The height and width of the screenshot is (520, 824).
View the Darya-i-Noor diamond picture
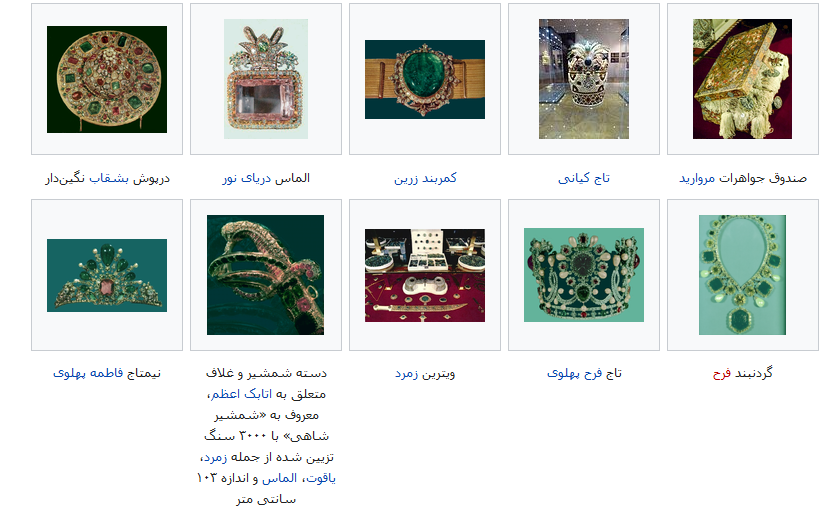(266, 79)
